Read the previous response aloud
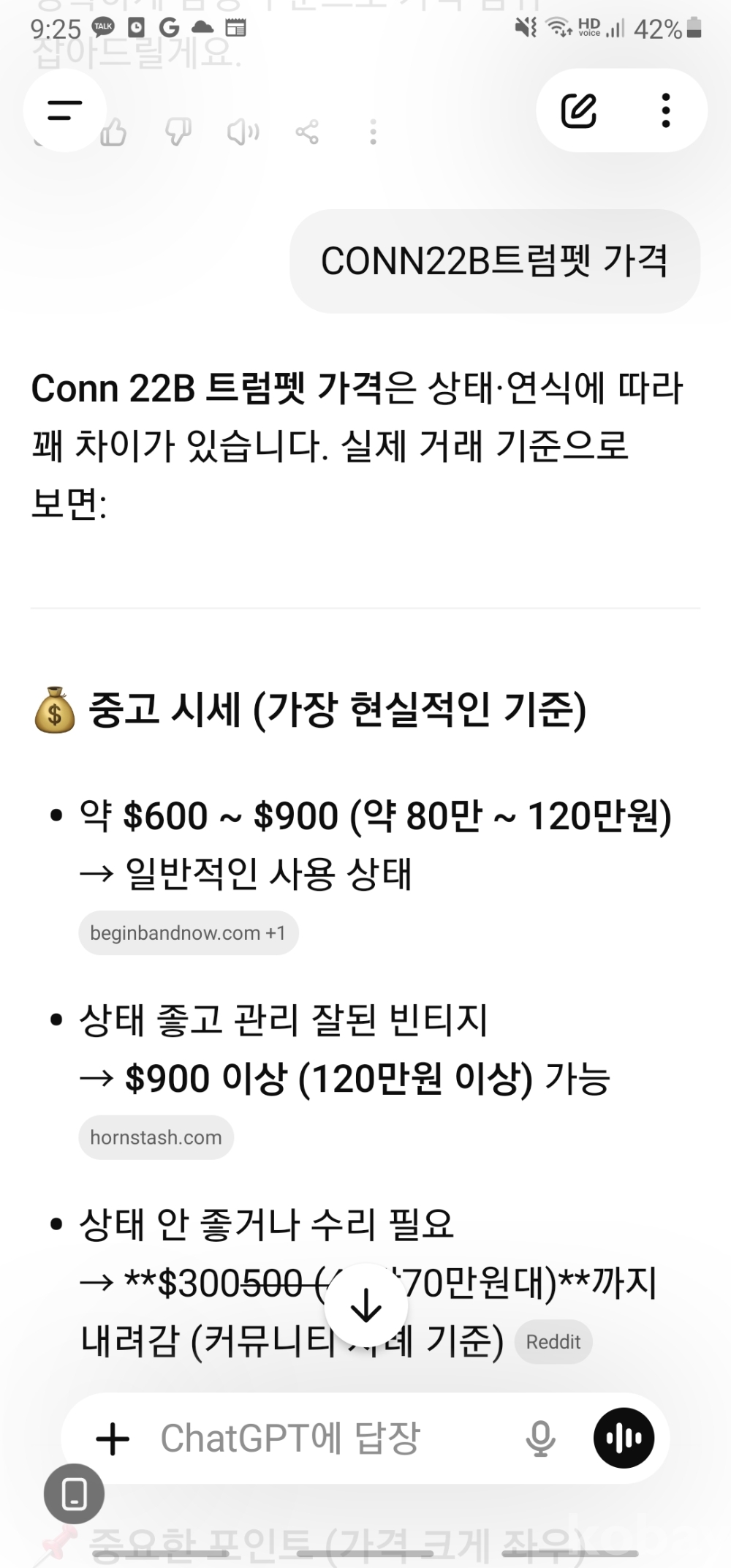The height and width of the screenshot is (1568, 731). point(243,132)
